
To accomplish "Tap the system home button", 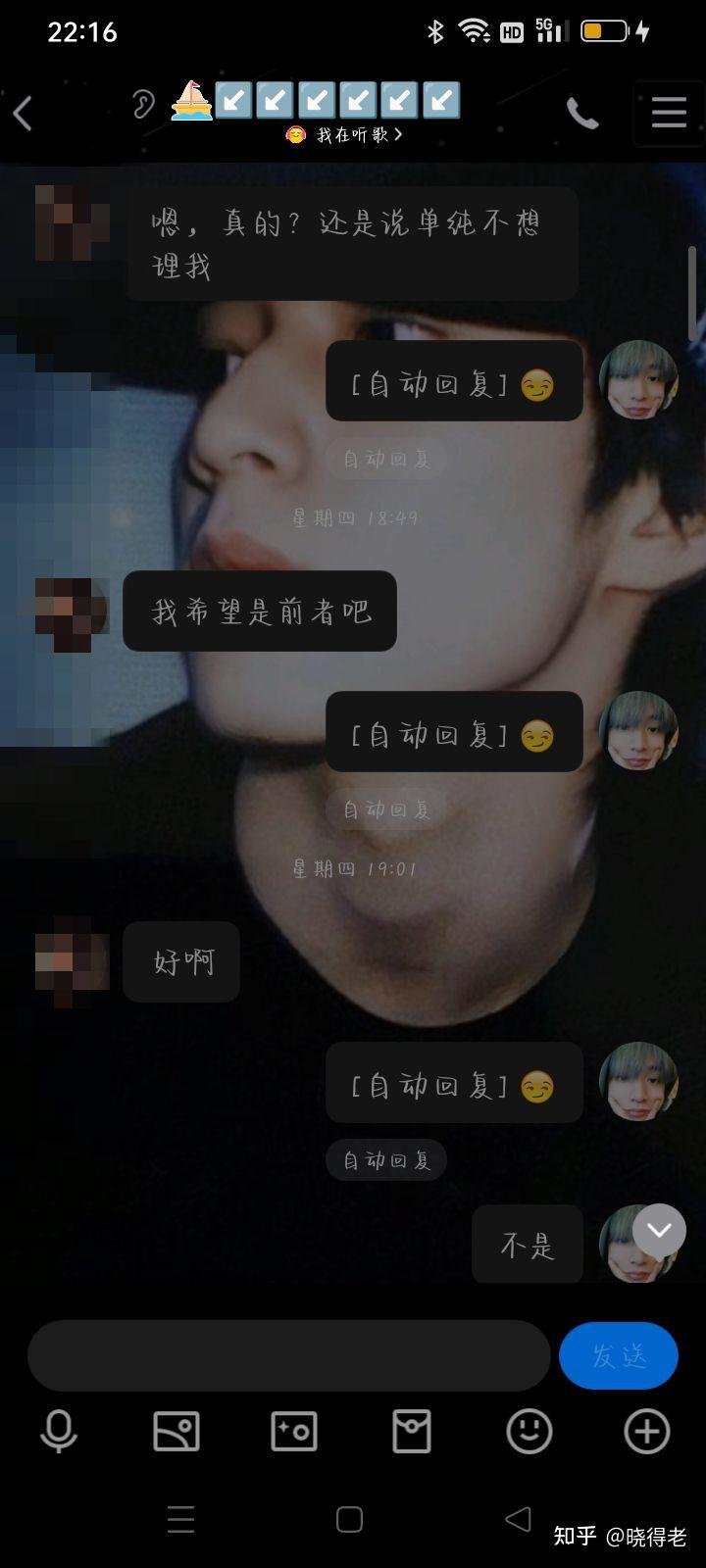I will pos(349,1519).
